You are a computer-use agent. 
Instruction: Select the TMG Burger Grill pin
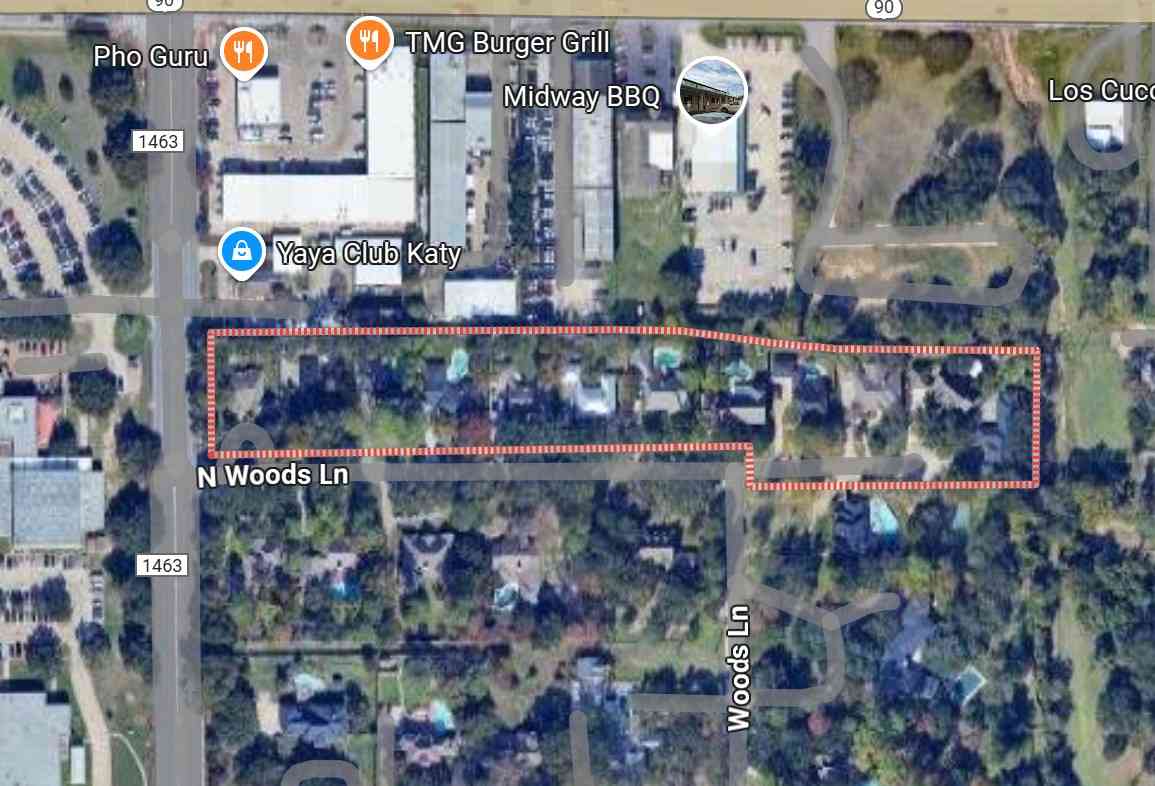[370, 41]
